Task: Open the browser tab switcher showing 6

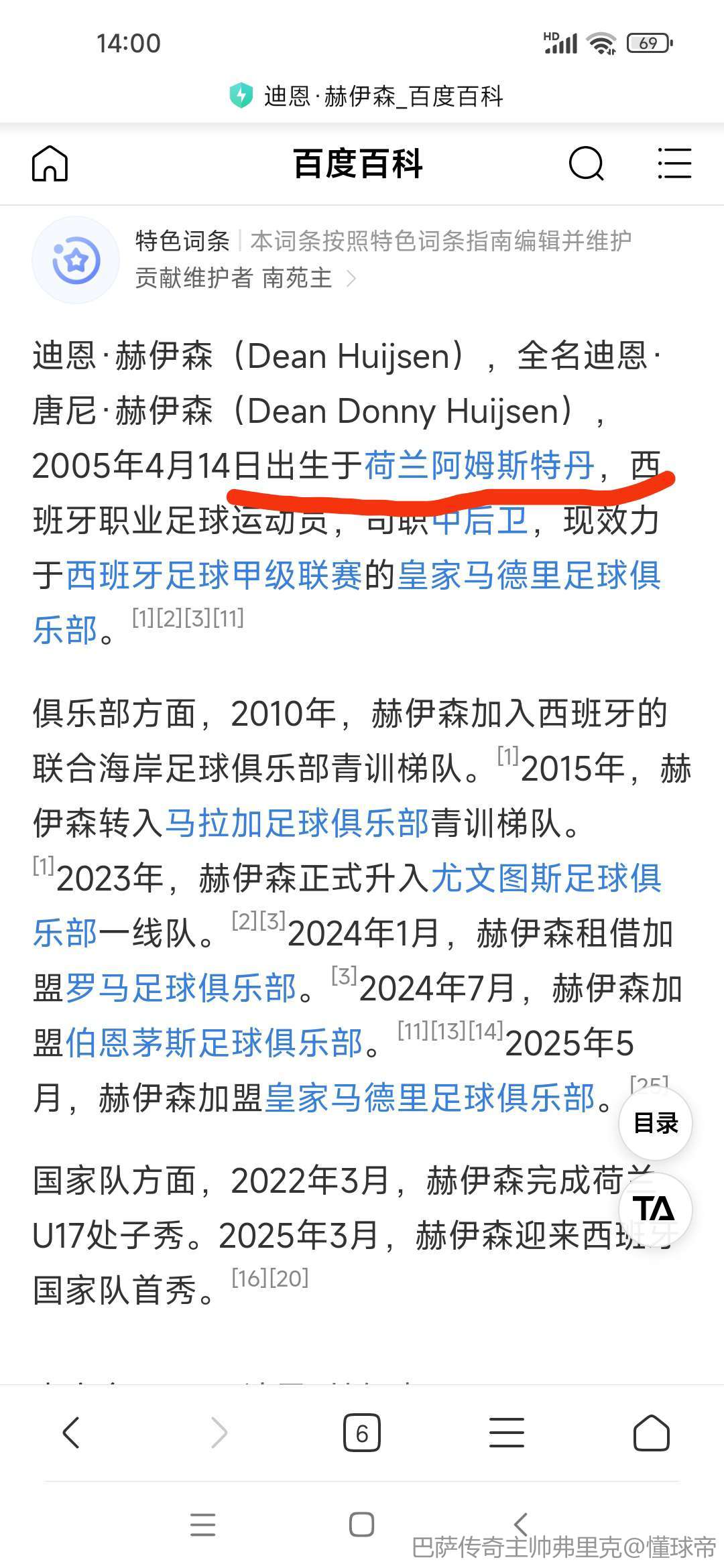Action: coord(361,1433)
